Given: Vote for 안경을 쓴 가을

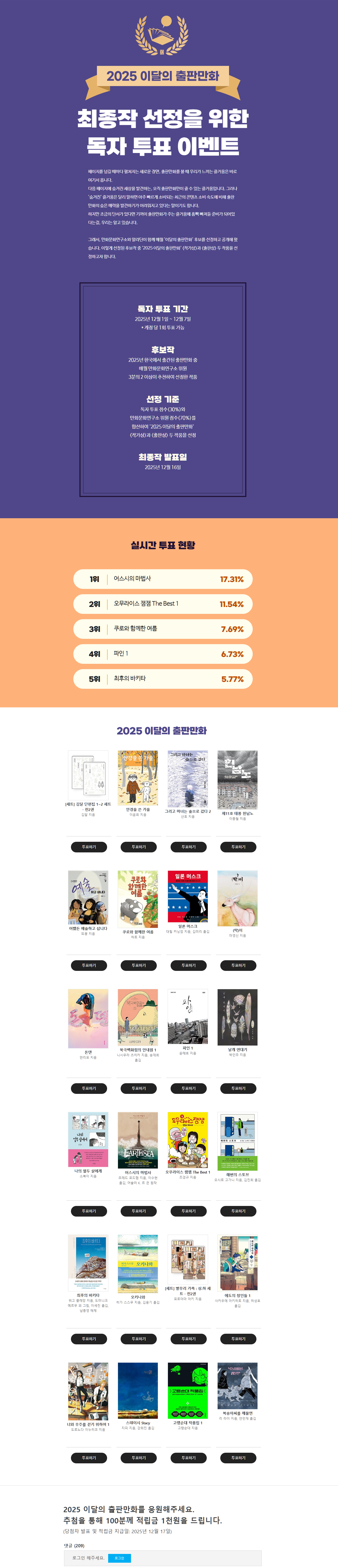Looking at the screenshot, I should pos(138,847).
